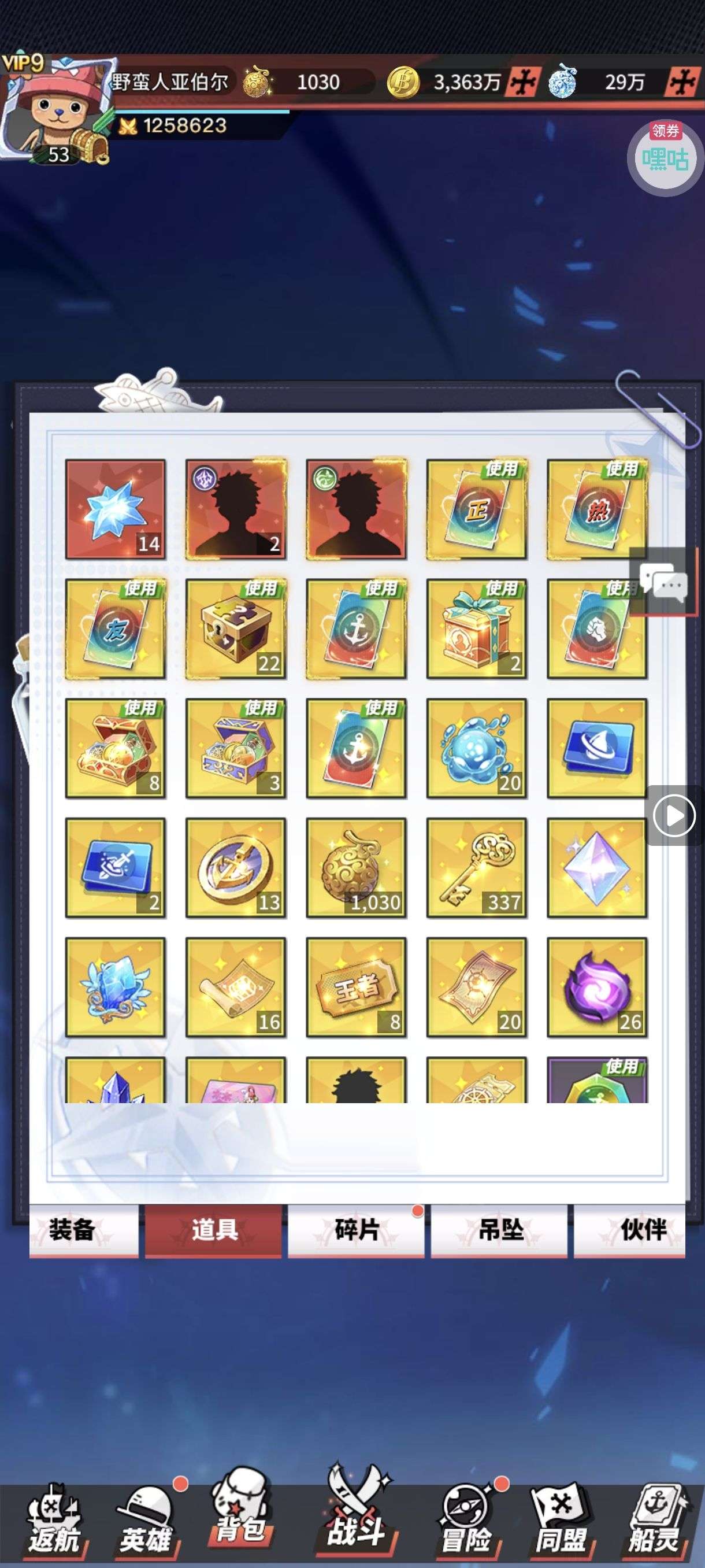
Task: Open the chat bubble icon
Action: [663, 582]
